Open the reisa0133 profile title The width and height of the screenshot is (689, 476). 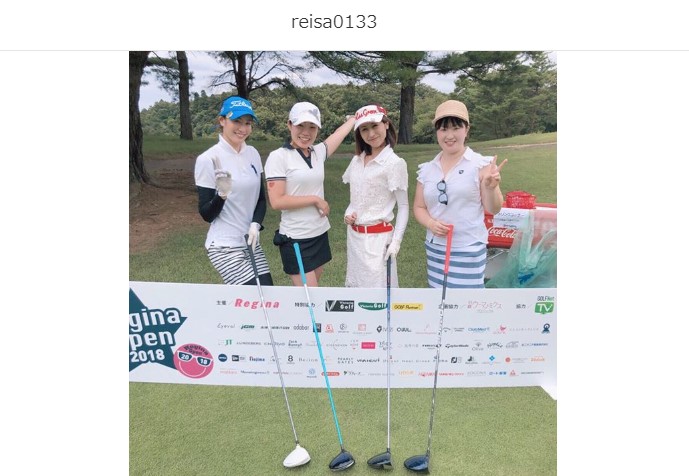[334, 22]
